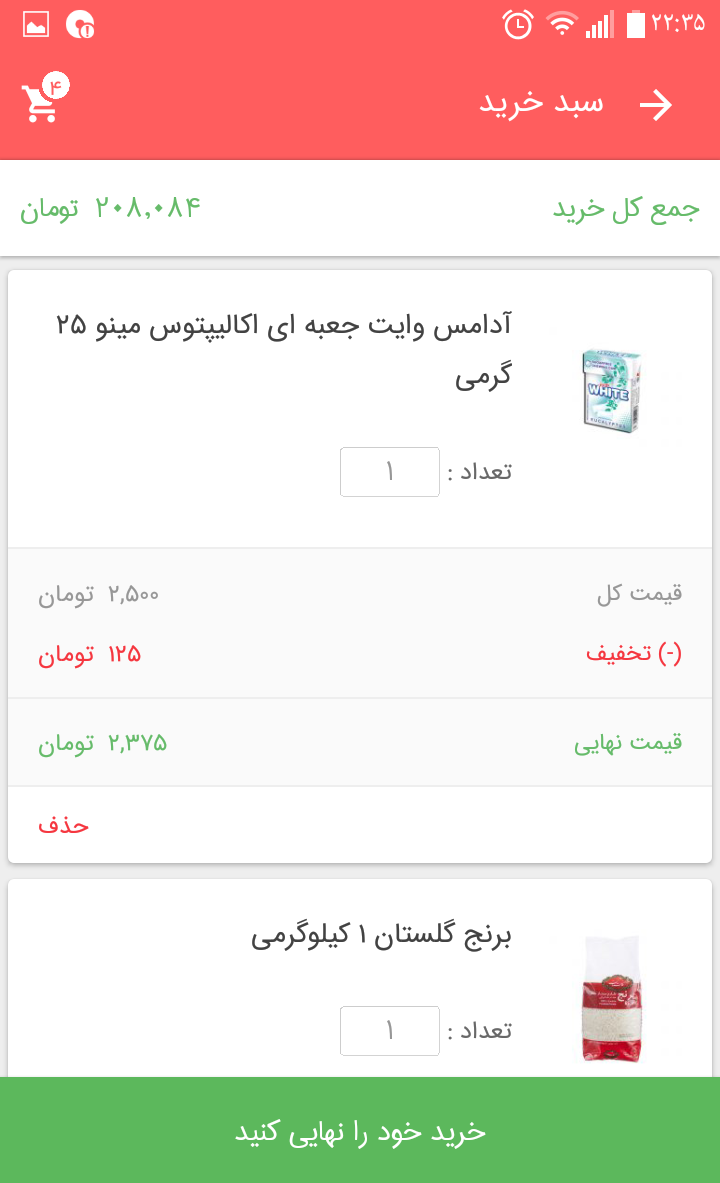Open the shopping cart icon with badge ۴

click(x=42, y=100)
